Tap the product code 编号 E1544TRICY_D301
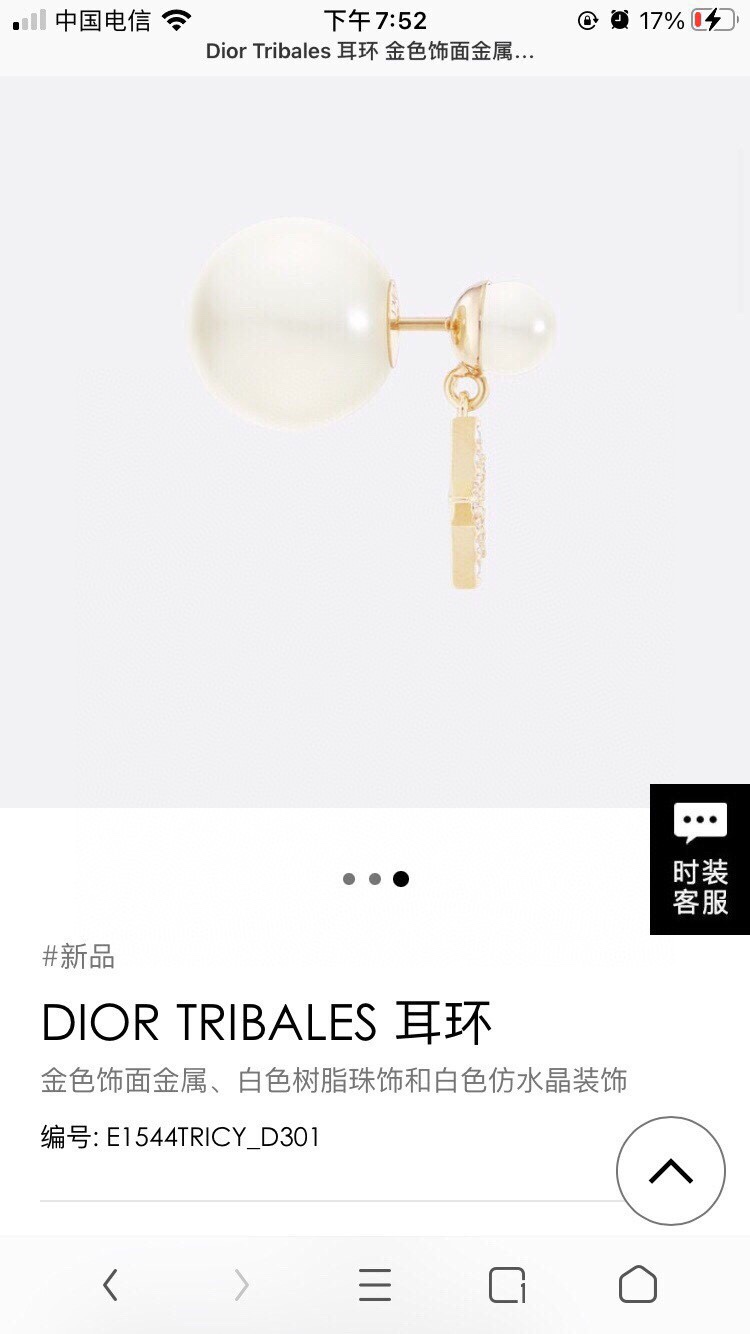 180,1137
